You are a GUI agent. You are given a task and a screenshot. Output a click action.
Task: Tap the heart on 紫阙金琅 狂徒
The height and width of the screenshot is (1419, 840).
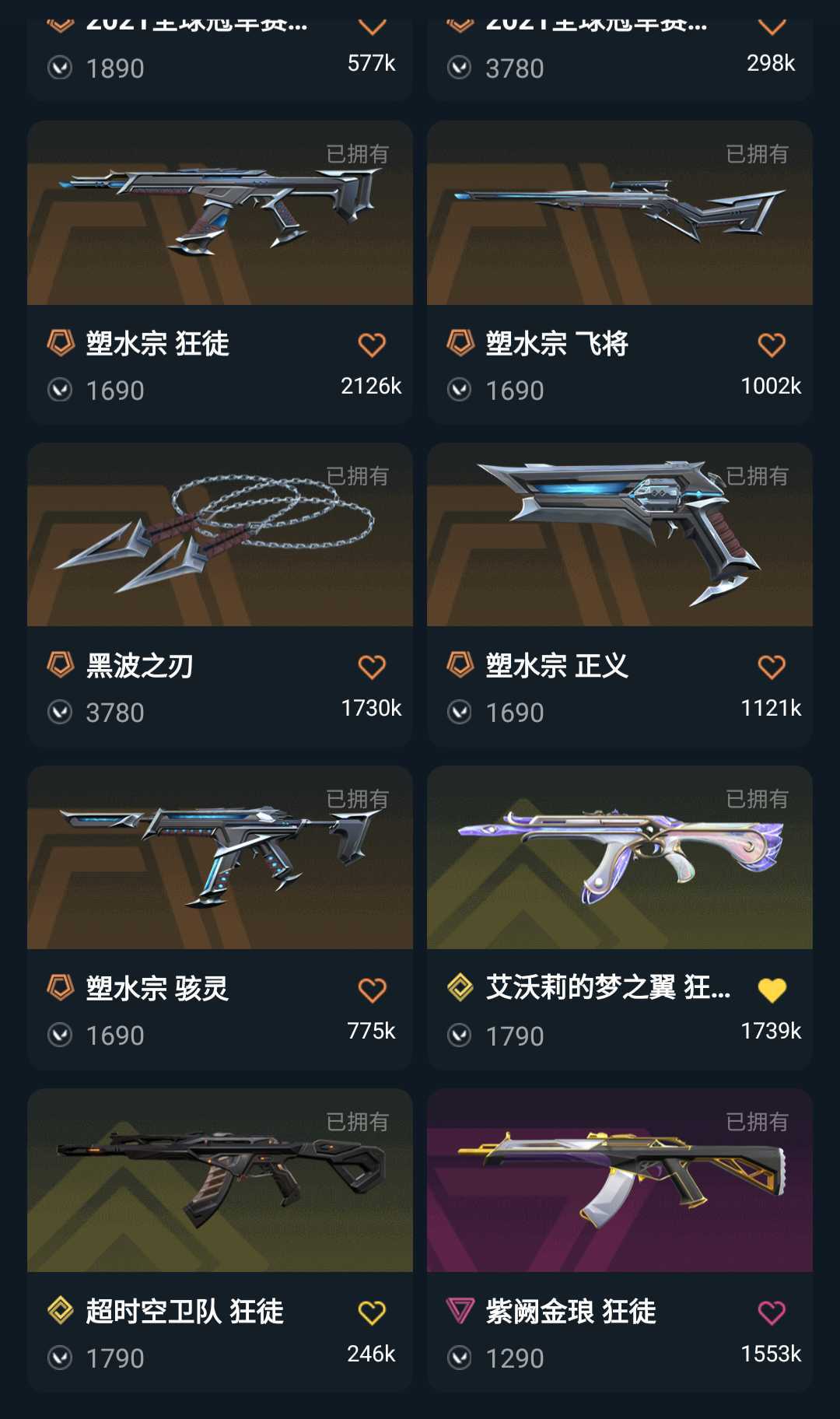click(772, 1312)
